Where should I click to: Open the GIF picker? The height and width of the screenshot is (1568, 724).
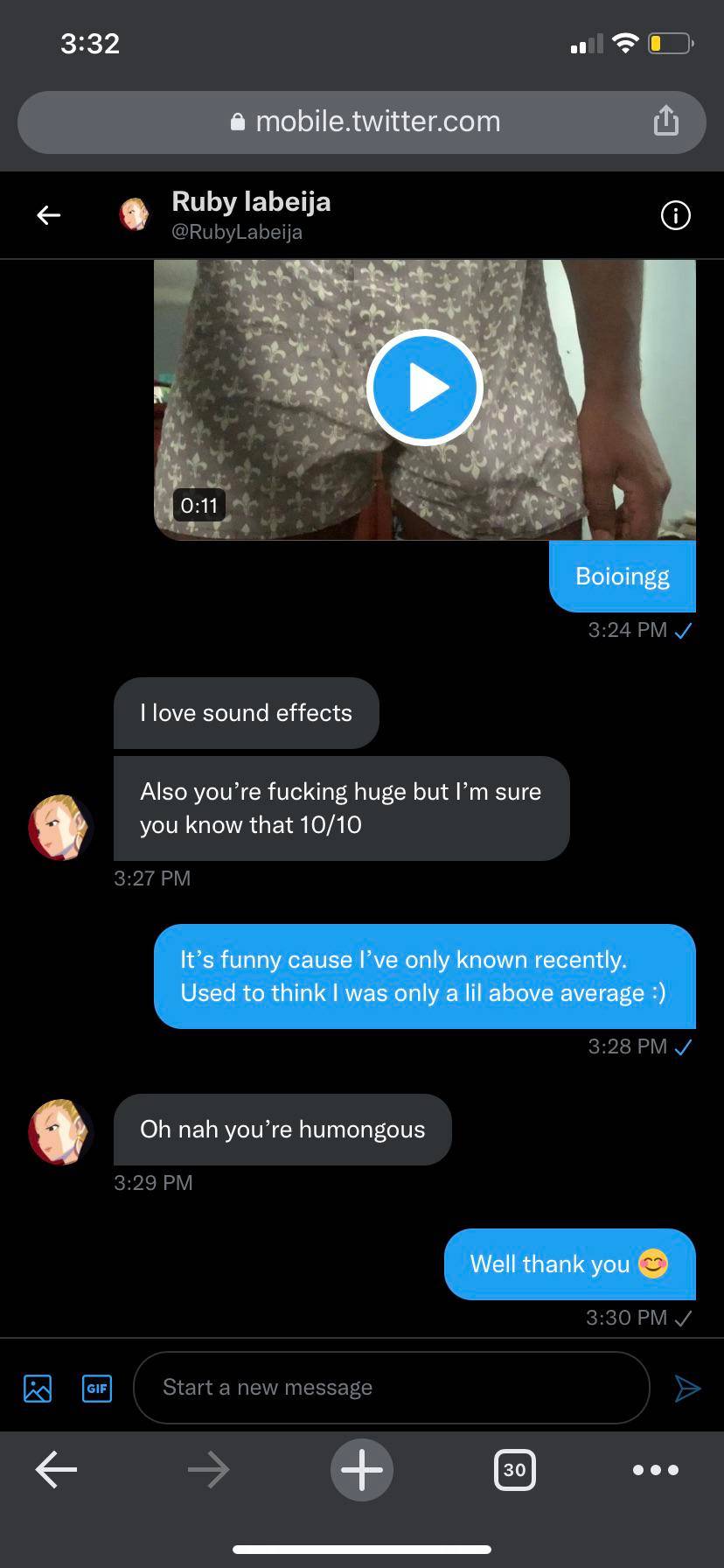click(x=97, y=1389)
